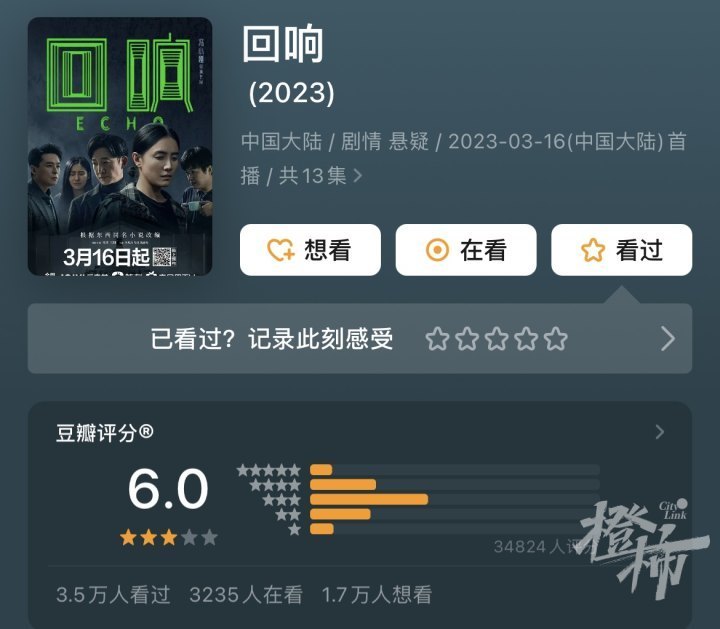720x629 pixels.
Task: Expand the show info after 共13集
Action: [x=358, y=176]
